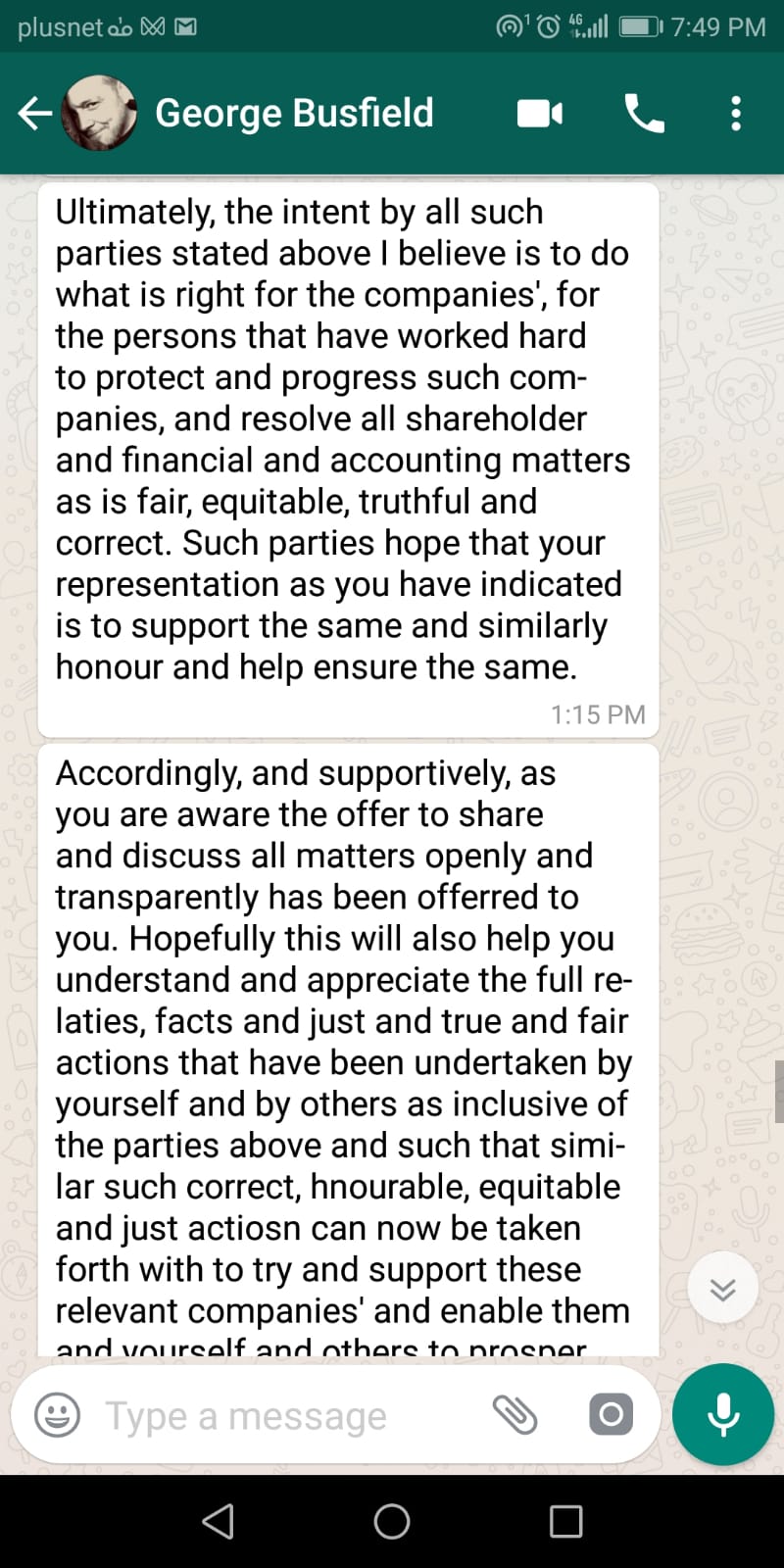Tap the system home button

392,1521
